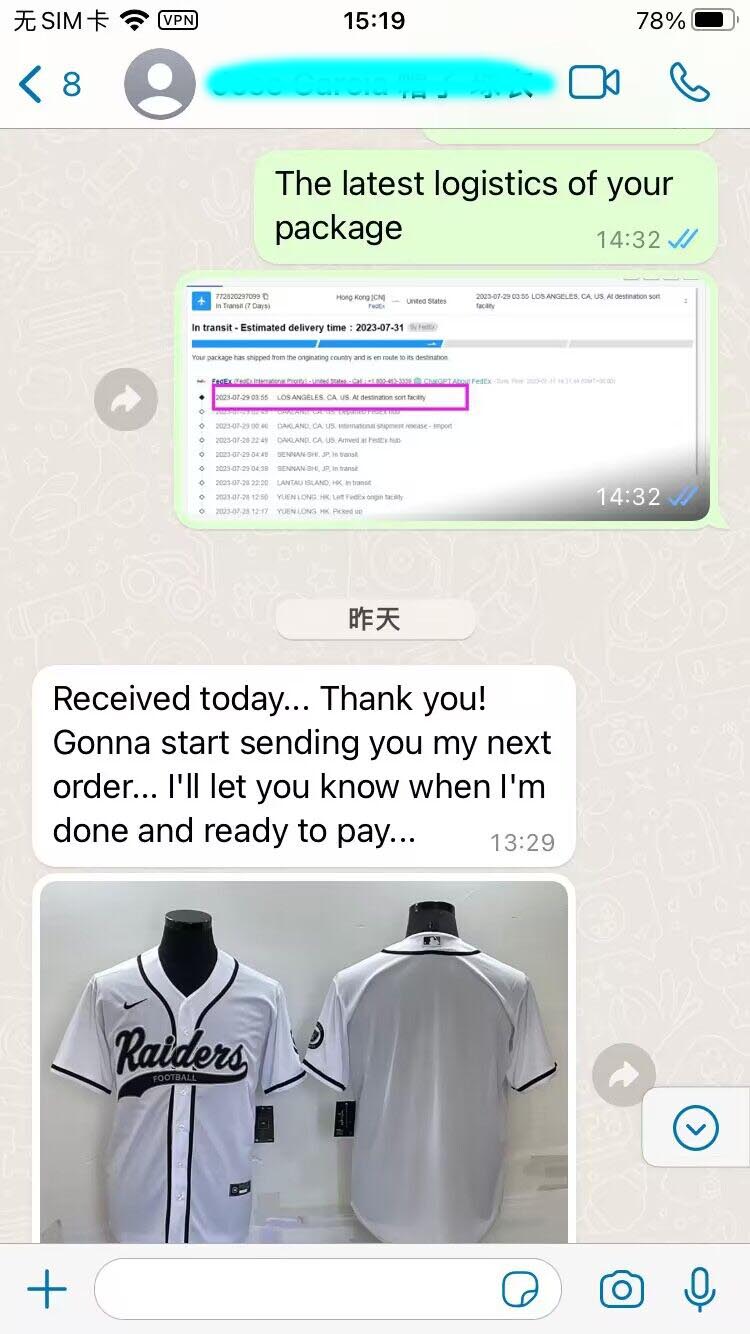Open the plus attachment menu
The width and height of the screenshot is (750, 1334).
point(46,1290)
